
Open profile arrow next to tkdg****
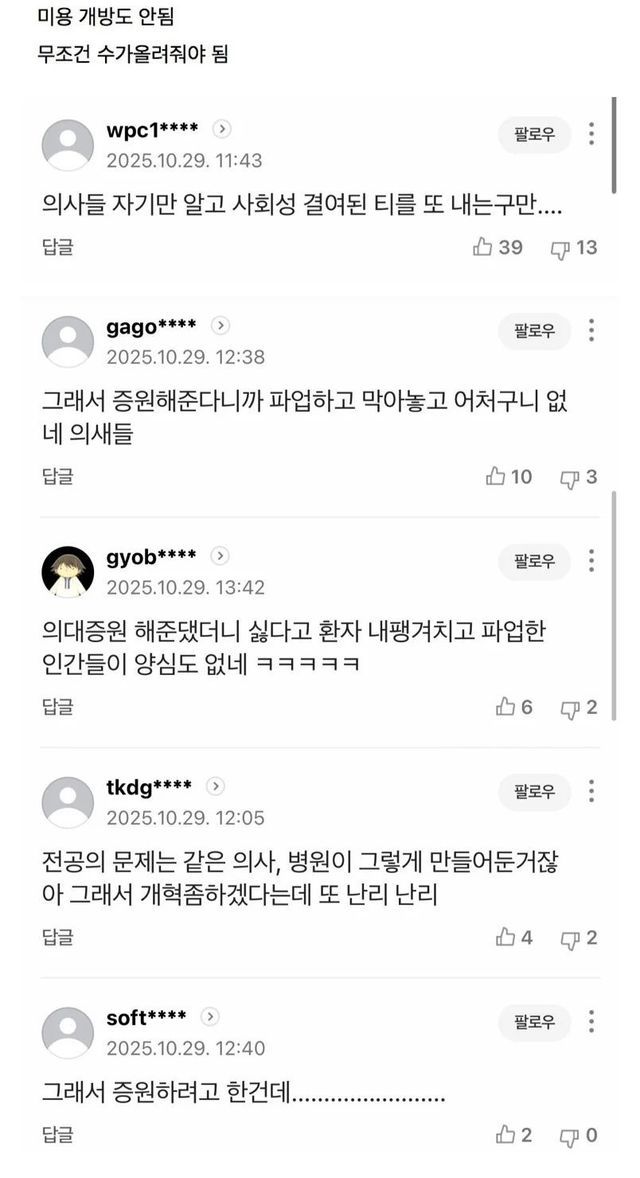(216, 786)
